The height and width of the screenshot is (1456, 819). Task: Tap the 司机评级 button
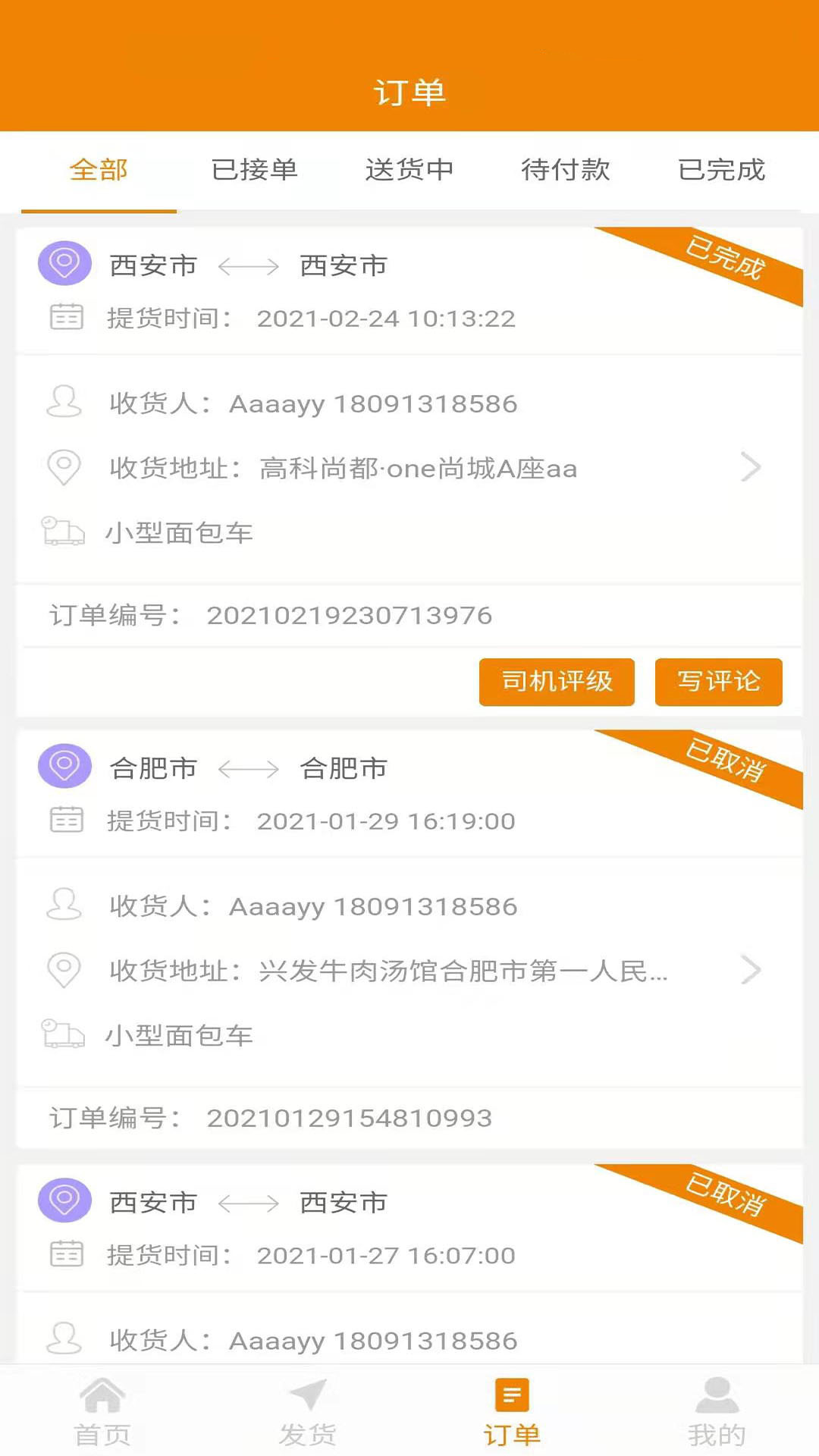coord(557,682)
